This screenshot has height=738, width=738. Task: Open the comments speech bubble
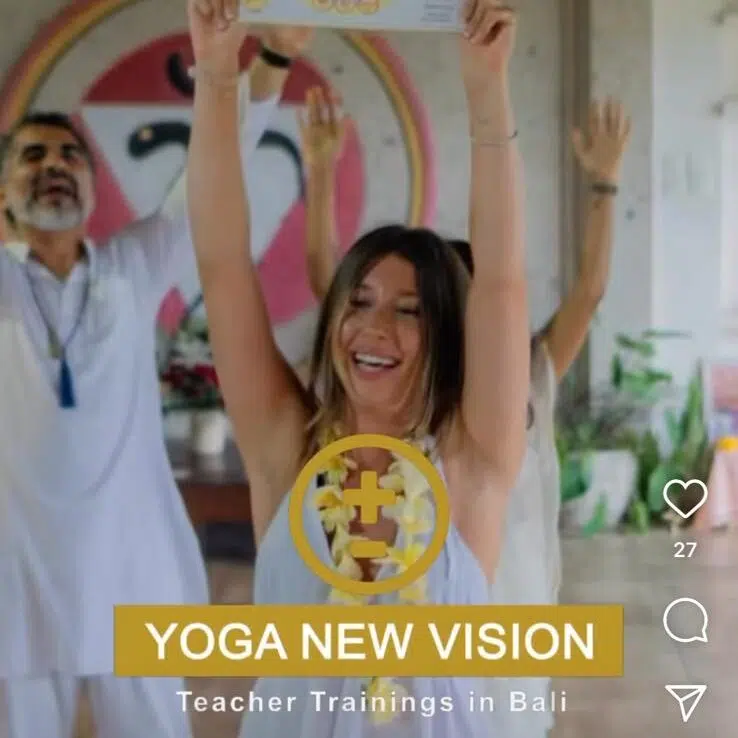click(x=685, y=621)
